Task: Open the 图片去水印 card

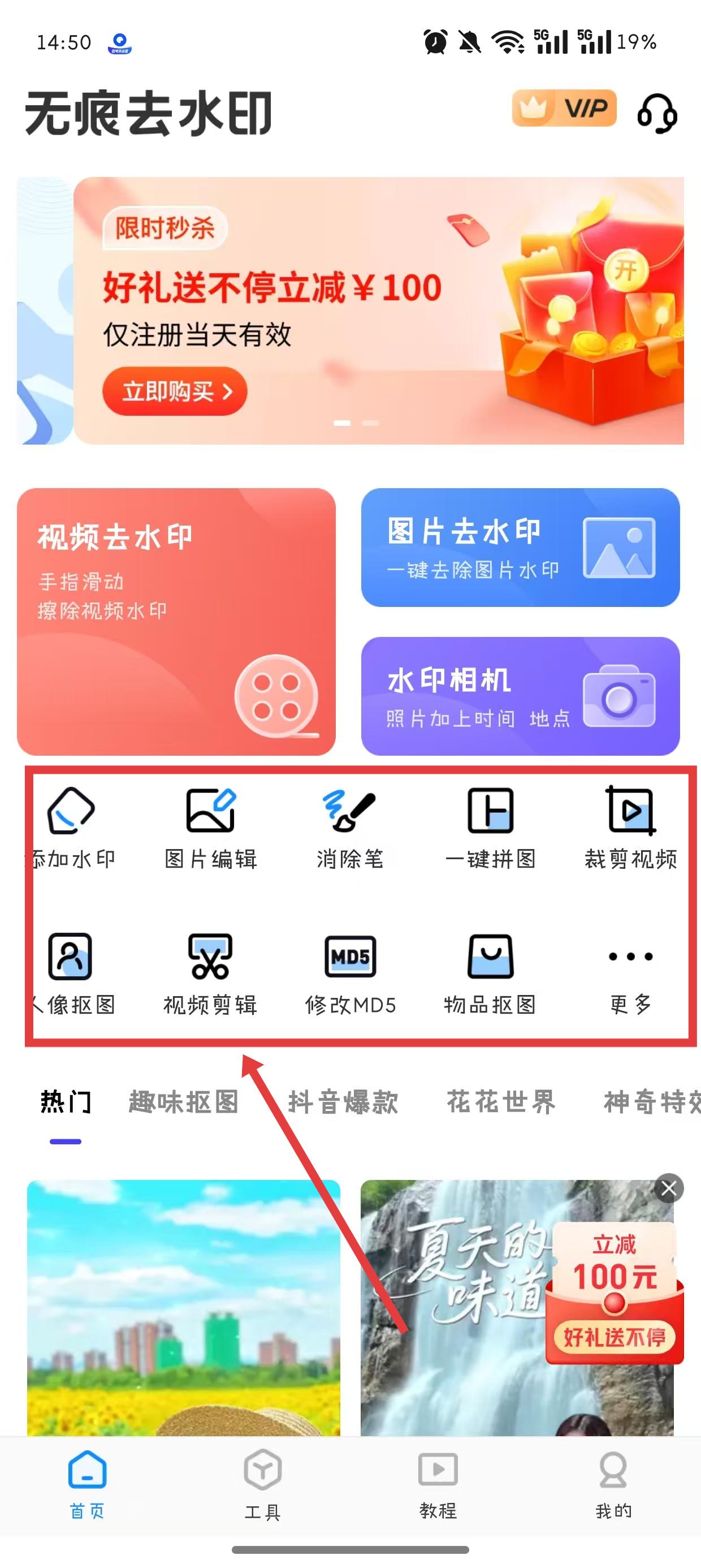Action: click(x=520, y=547)
